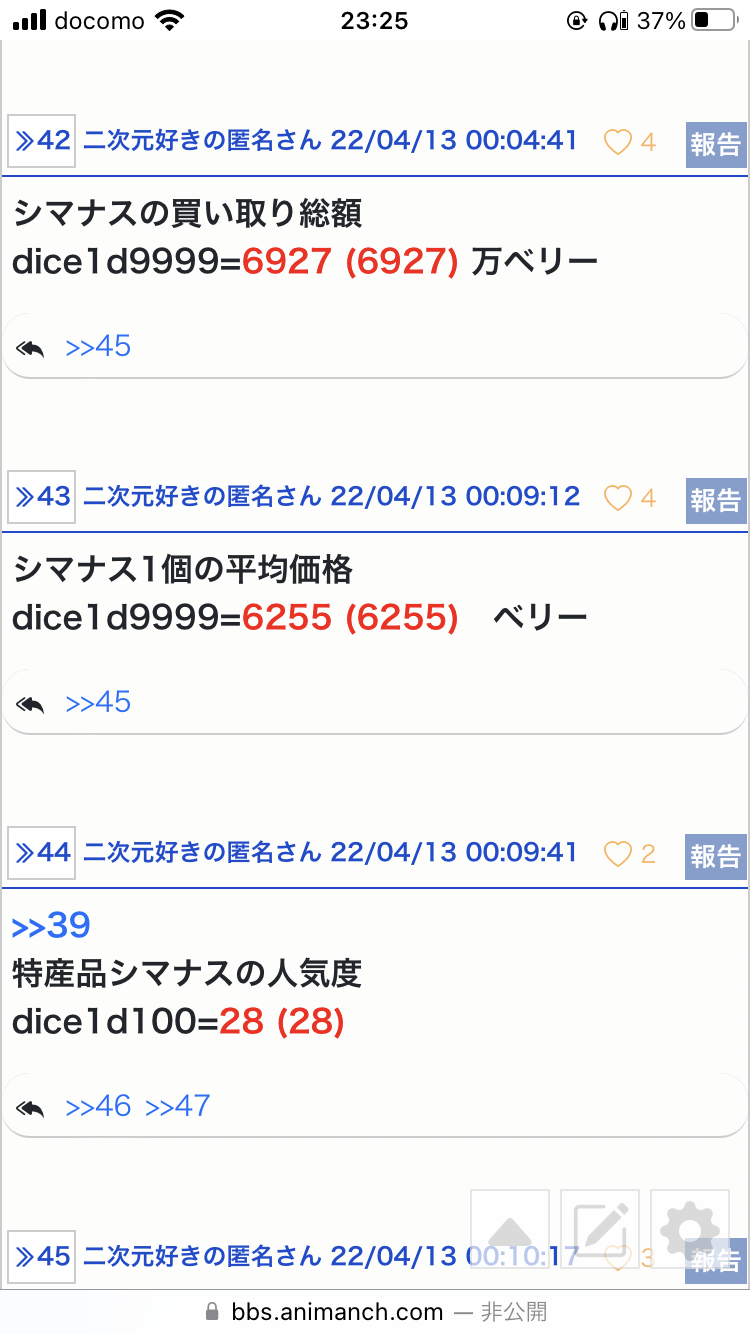
Task: Tap post number >>45 anchor
Action: [x=42, y=1257]
